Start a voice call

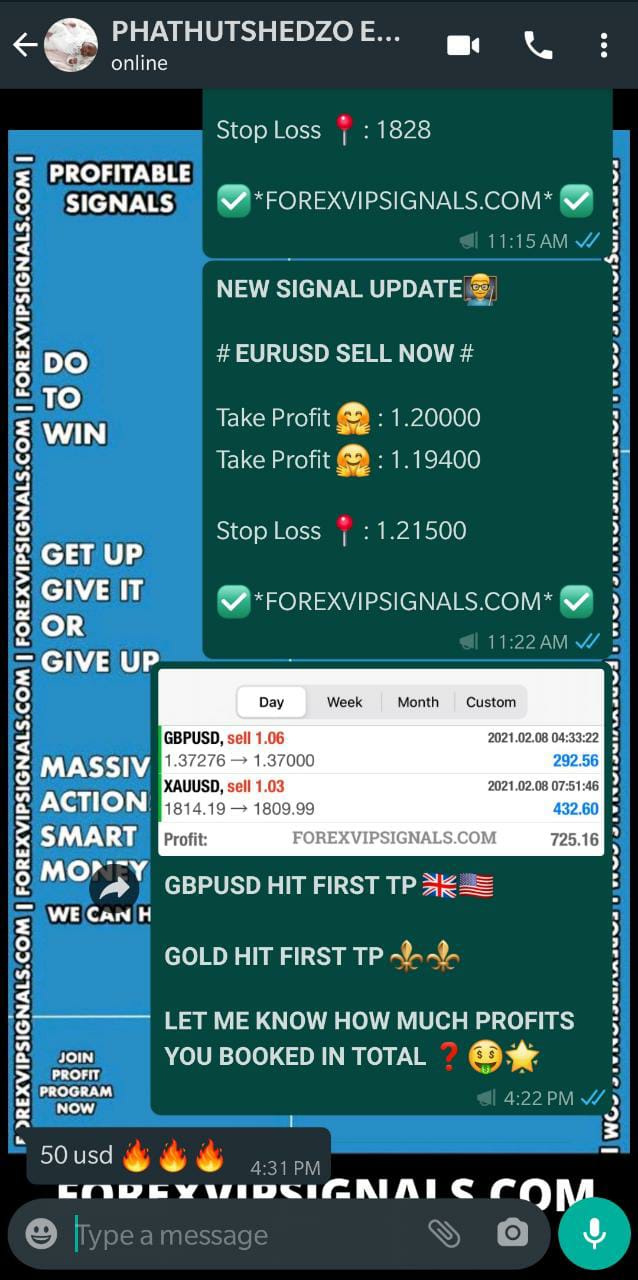(538, 45)
